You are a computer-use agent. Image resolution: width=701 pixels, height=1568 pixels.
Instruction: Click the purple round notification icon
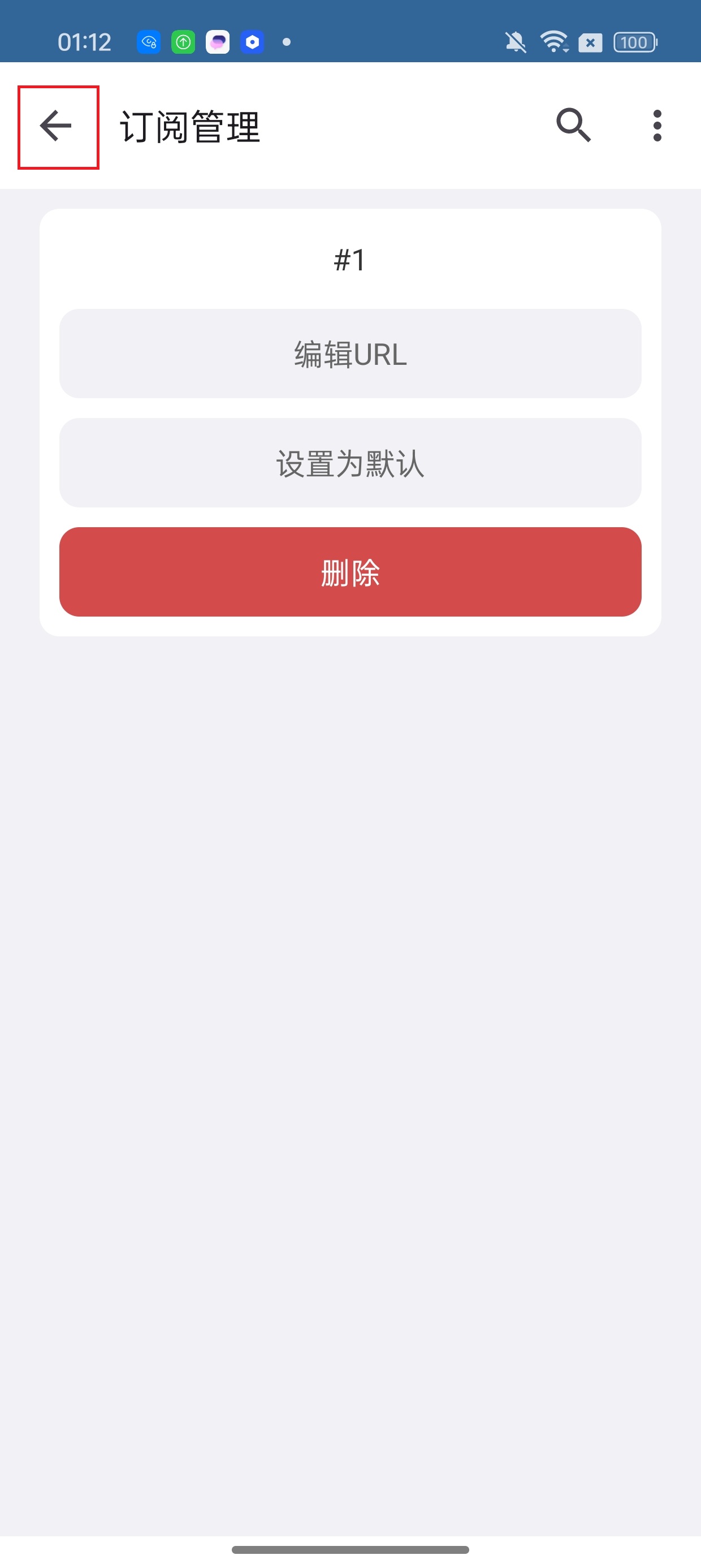click(218, 41)
